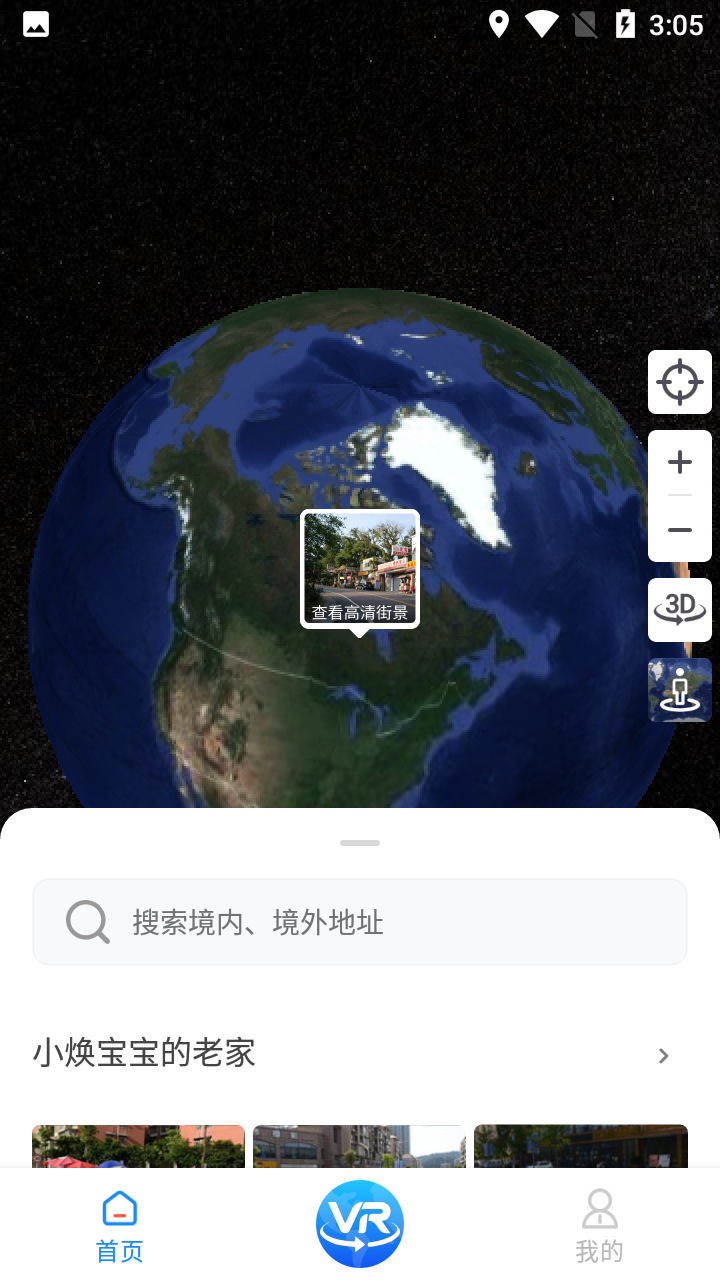The image size is (720, 1280).
Task: Open the 我的 profile section
Action: tap(599, 1223)
